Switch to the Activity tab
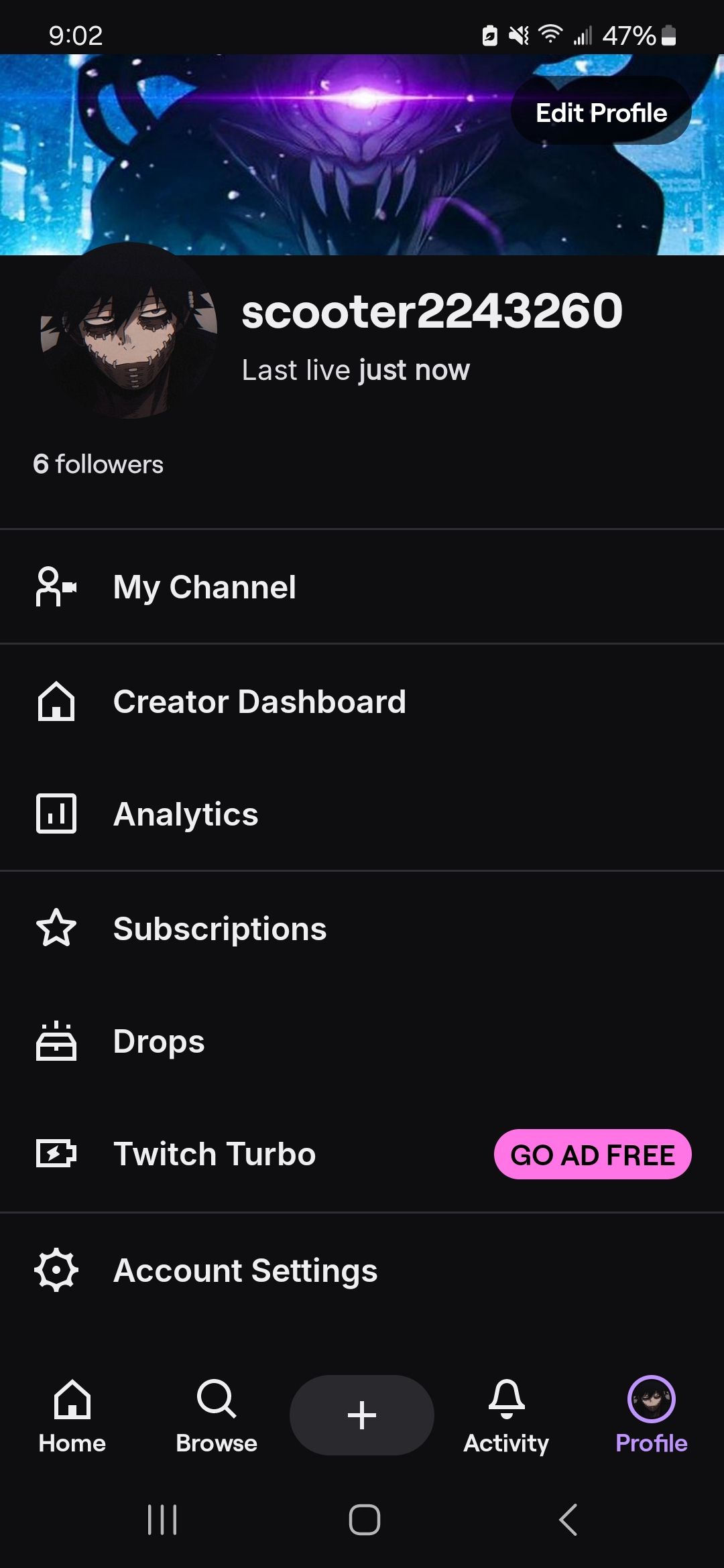Viewport: 724px width, 1568px height. 506,1415
